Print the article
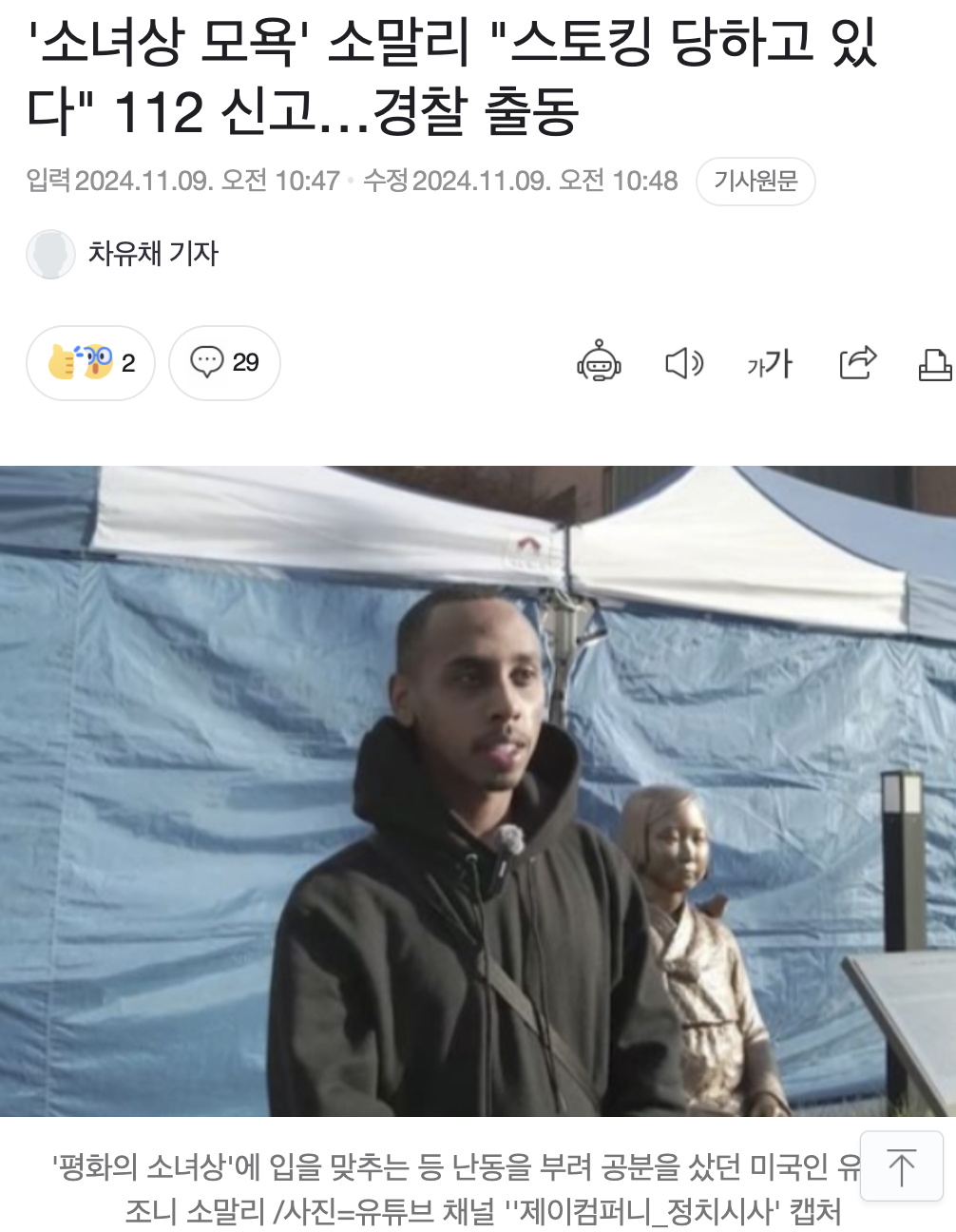The image size is (956, 1232). click(x=935, y=364)
